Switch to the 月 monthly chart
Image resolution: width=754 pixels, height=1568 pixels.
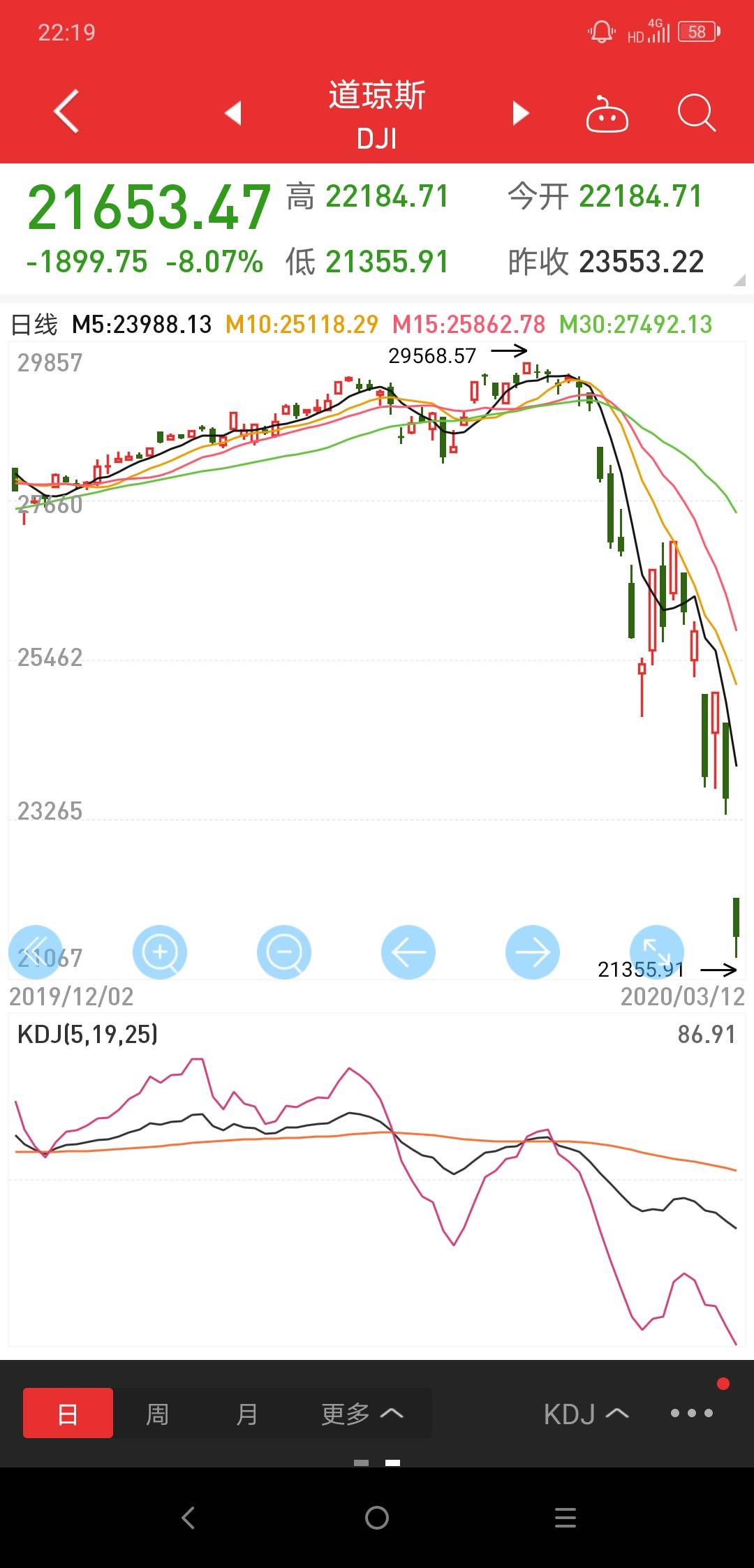(246, 1414)
